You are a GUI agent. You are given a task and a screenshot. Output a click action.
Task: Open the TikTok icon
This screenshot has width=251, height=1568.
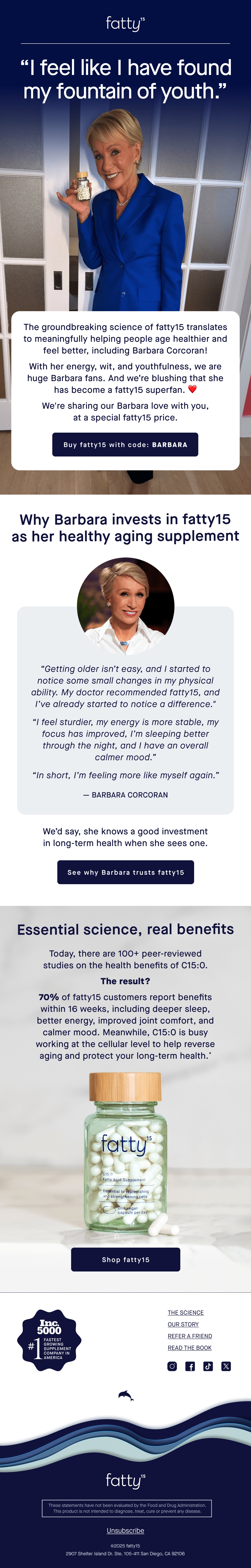coord(208,1366)
